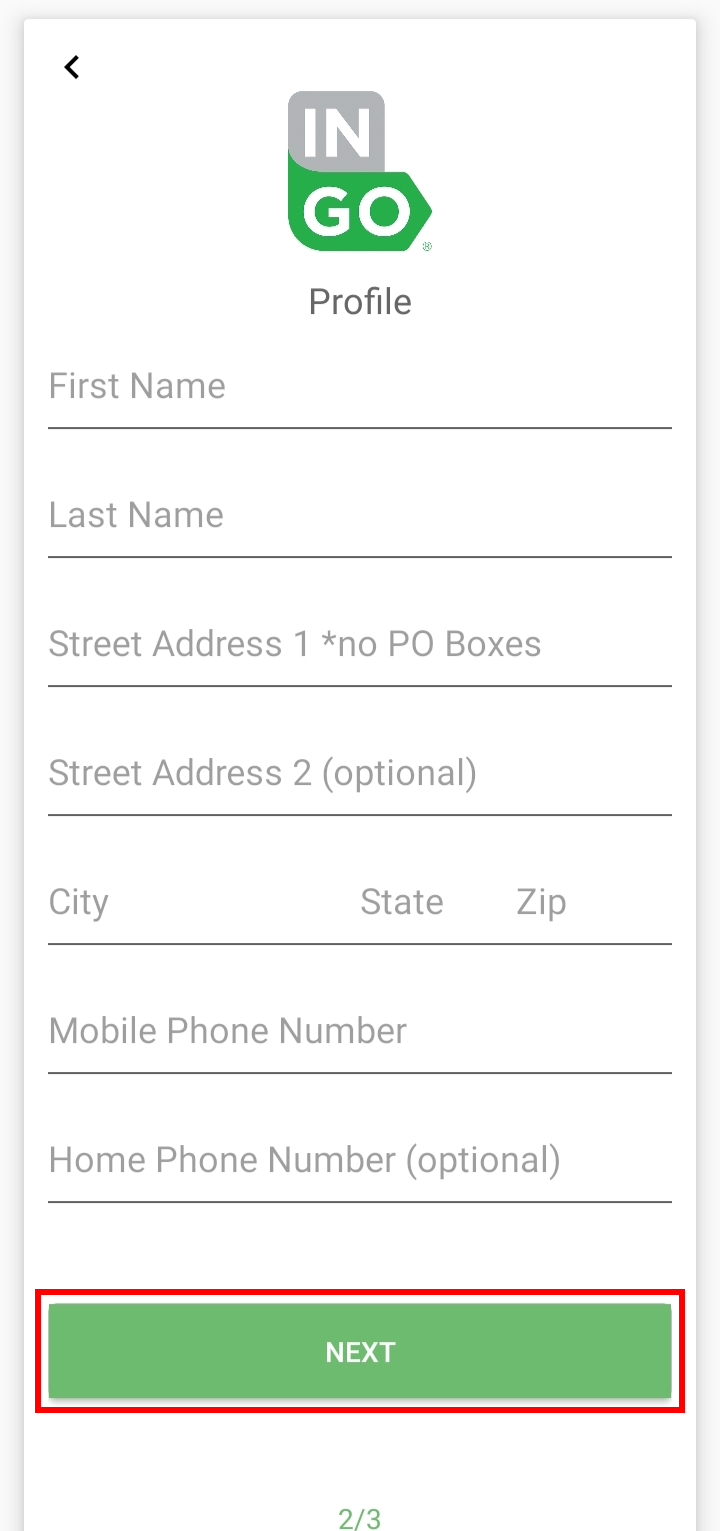Viewport: 720px width, 1531px height.
Task: Click the 2/3 page indicator
Action: (x=359, y=1519)
